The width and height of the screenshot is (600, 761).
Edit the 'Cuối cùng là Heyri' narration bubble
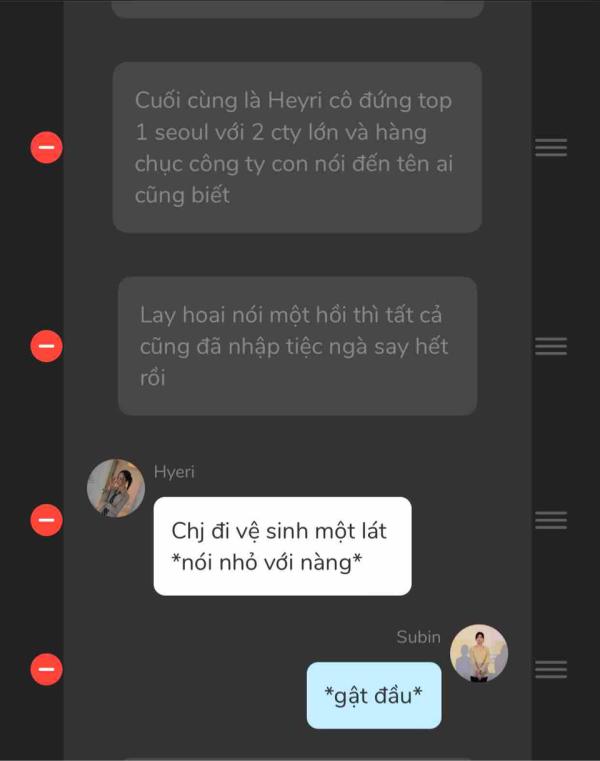pos(297,147)
